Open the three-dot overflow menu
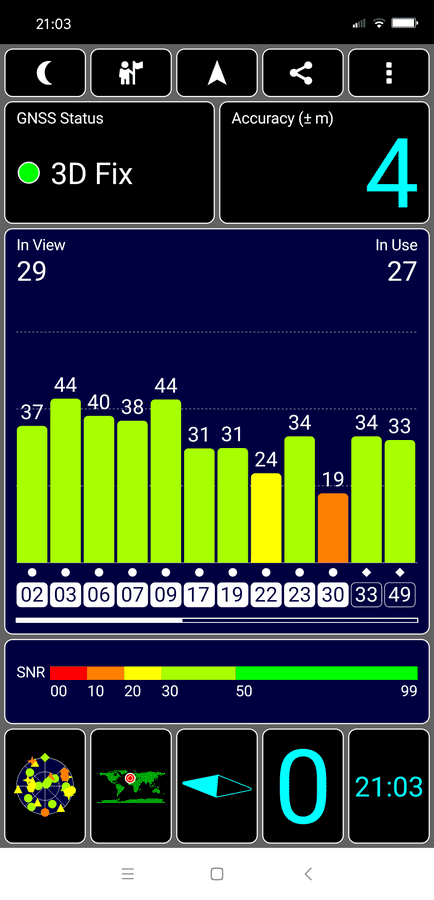Viewport: 434px width, 900px height. tap(389, 73)
